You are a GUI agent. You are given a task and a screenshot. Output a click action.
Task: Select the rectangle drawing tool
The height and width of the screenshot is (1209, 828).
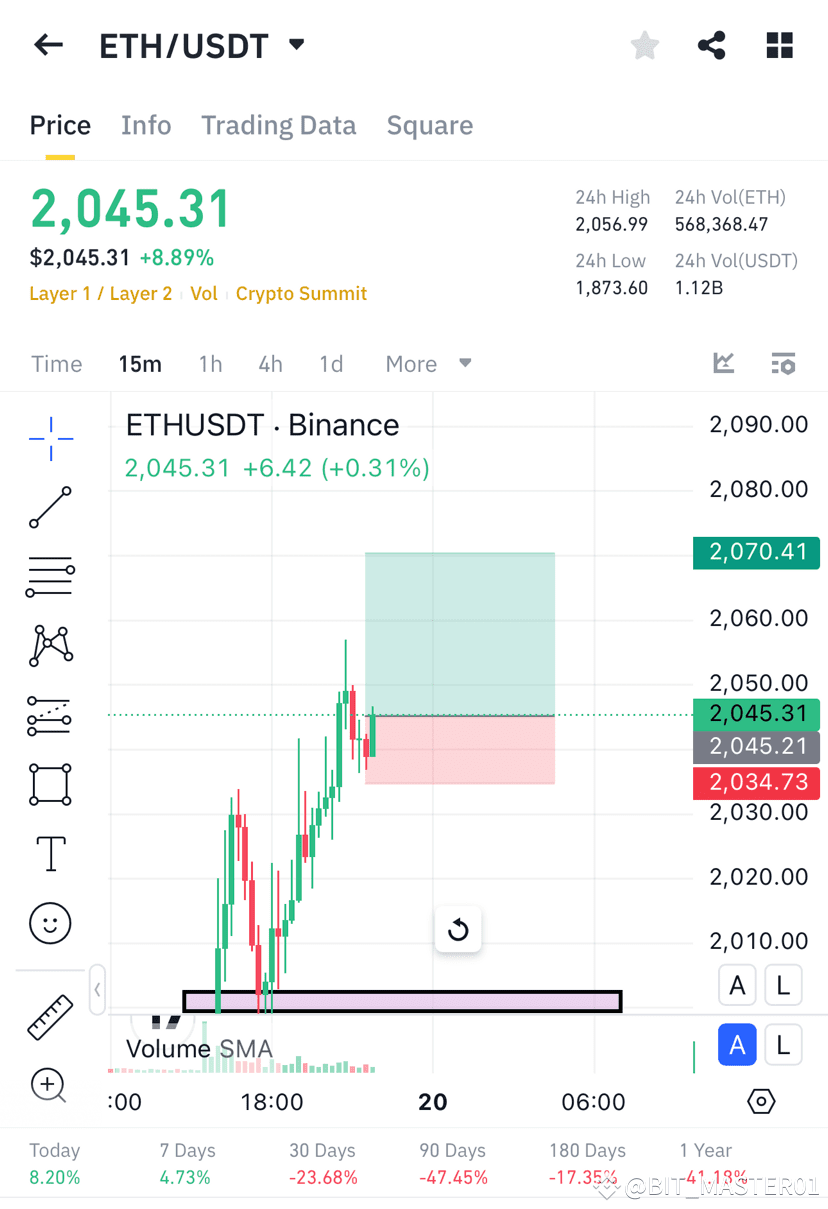tap(50, 784)
